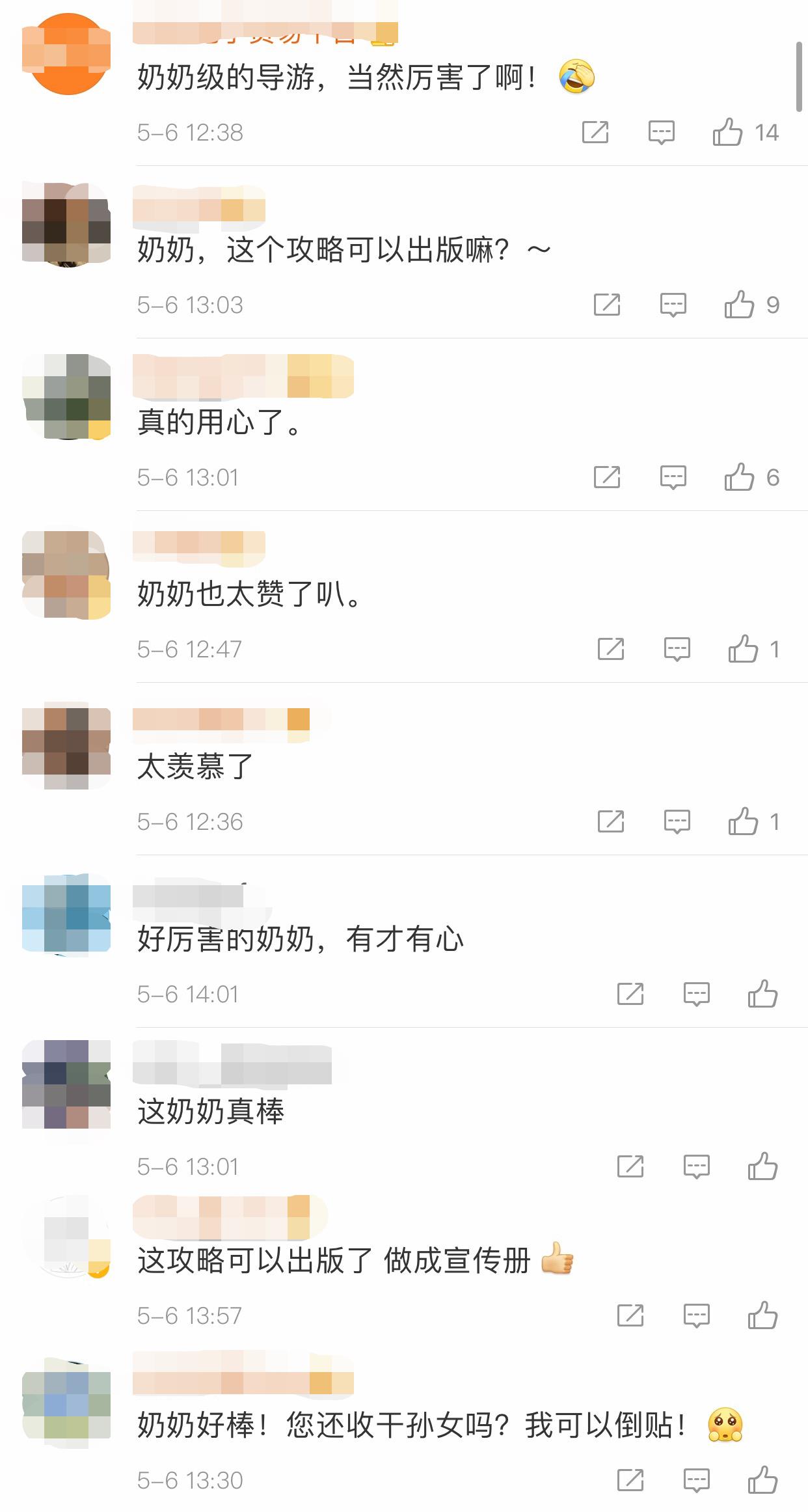The width and height of the screenshot is (808, 1512).
Task: Like the comment '这奶奶真棒'
Action: tap(762, 1166)
